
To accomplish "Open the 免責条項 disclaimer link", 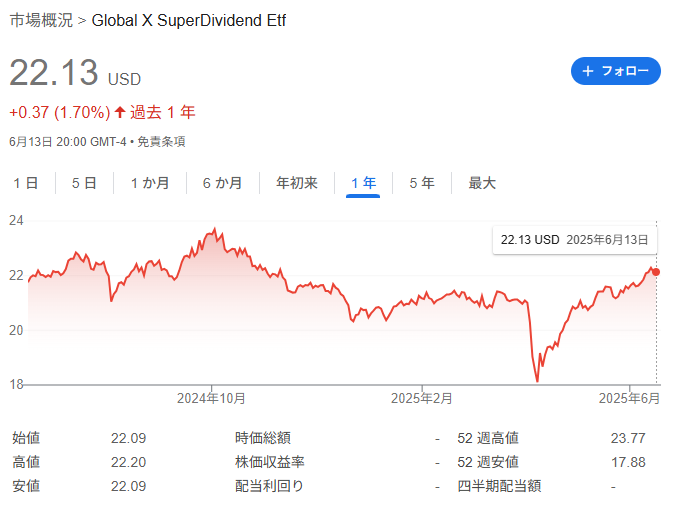I will click(161, 142).
